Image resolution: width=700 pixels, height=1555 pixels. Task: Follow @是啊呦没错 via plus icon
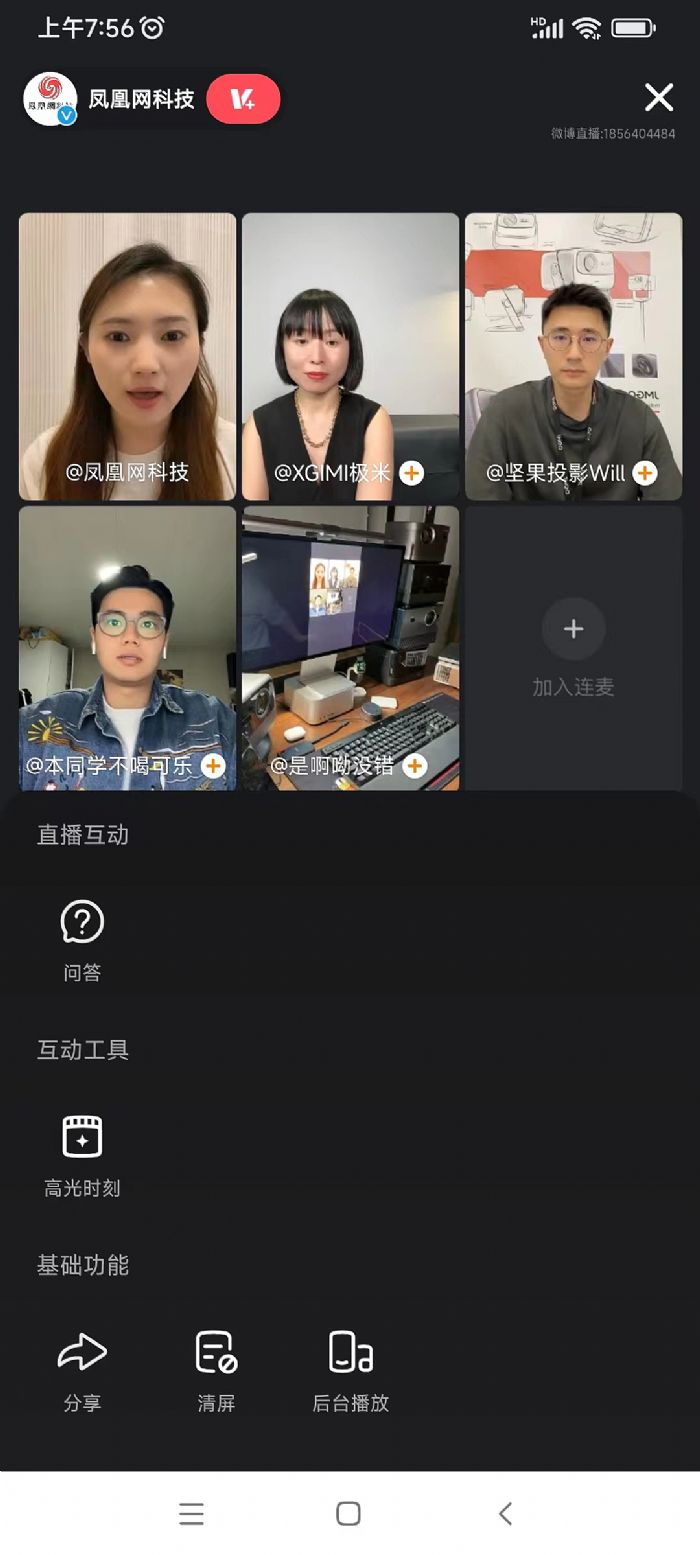coord(414,766)
